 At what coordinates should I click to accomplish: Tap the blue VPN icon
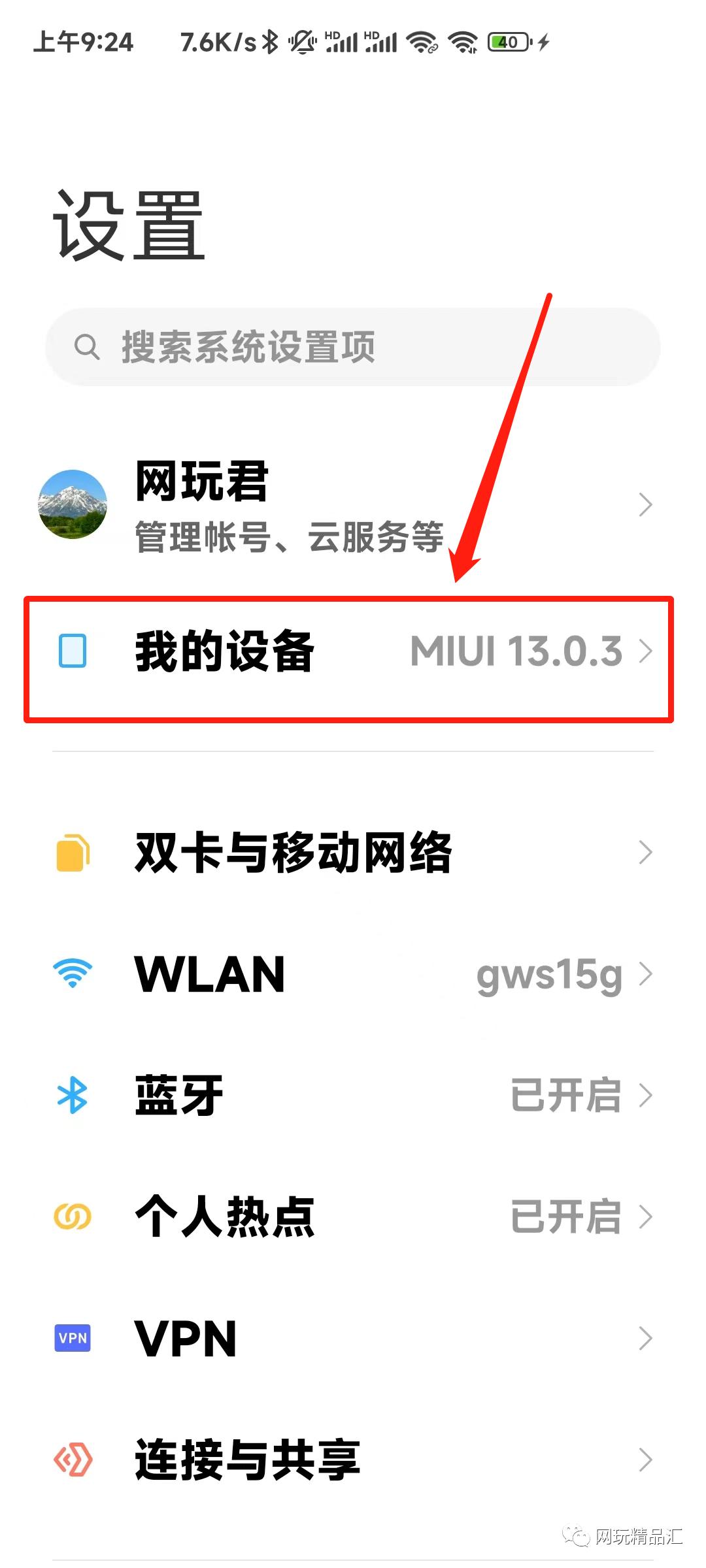pos(72,1338)
